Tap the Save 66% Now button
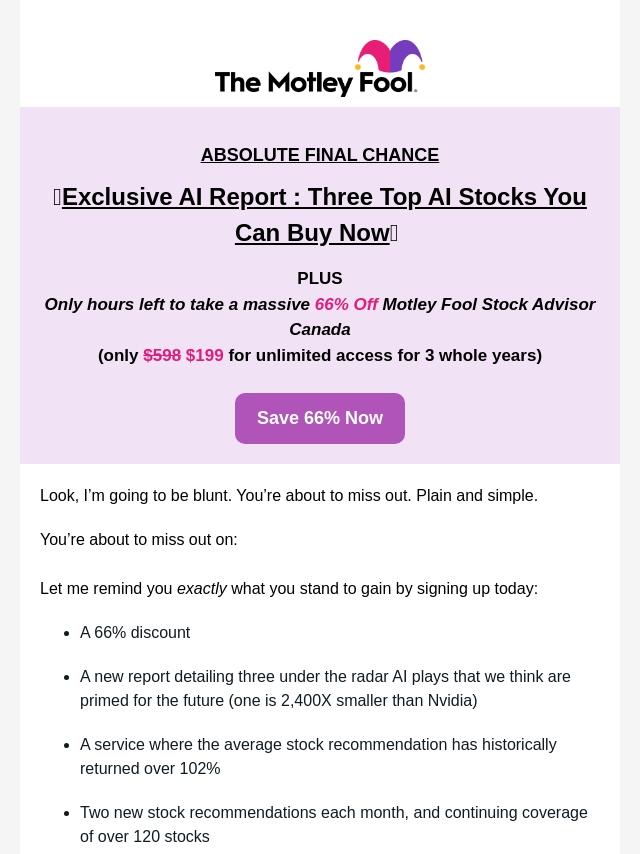This screenshot has height=854, width=640. [x=320, y=418]
